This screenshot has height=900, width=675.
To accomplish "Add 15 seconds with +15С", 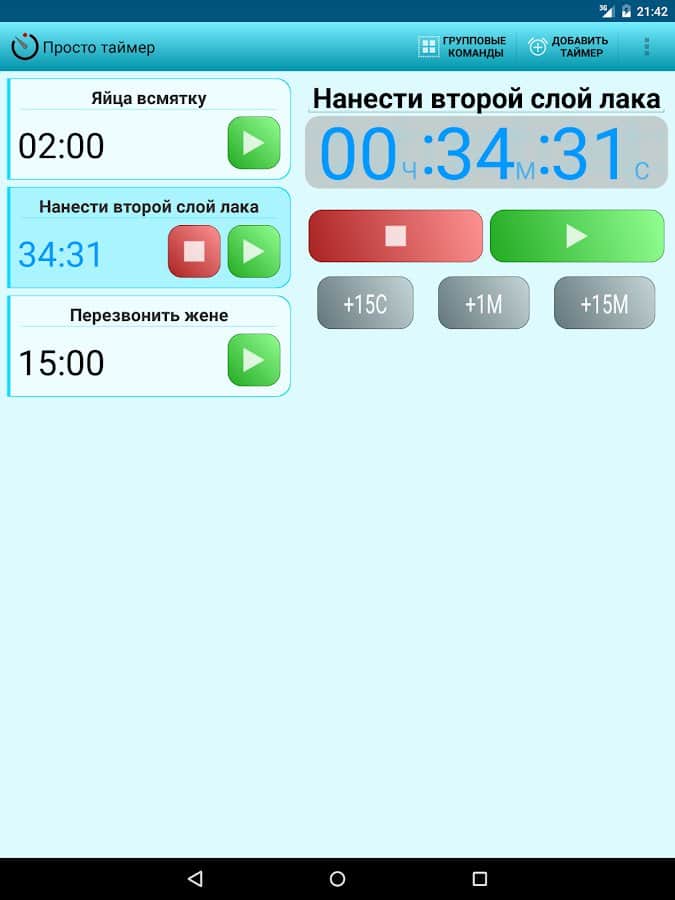I will [x=365, y=303].
